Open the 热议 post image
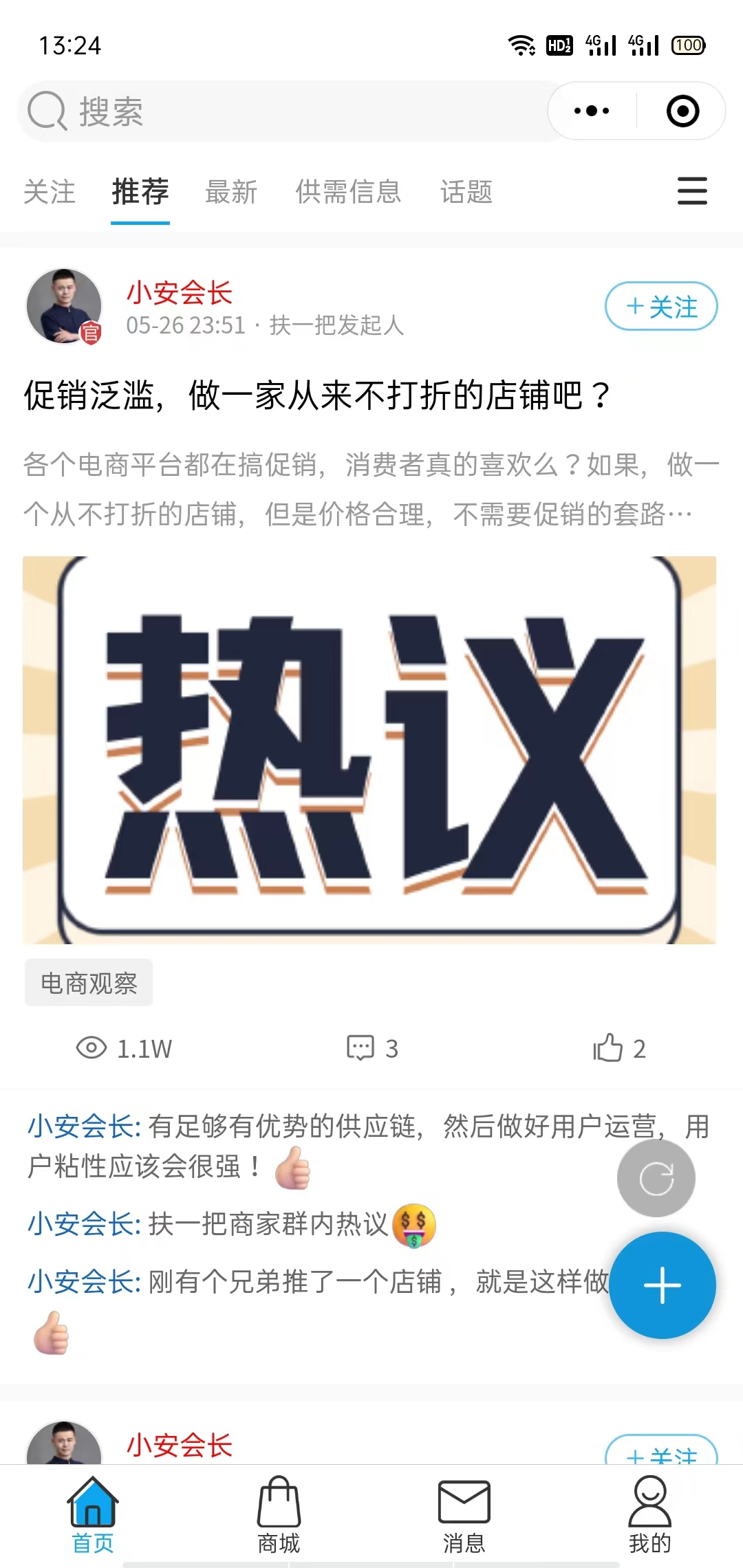Viewport: 743px width, 1568px height. pos(369,750)
